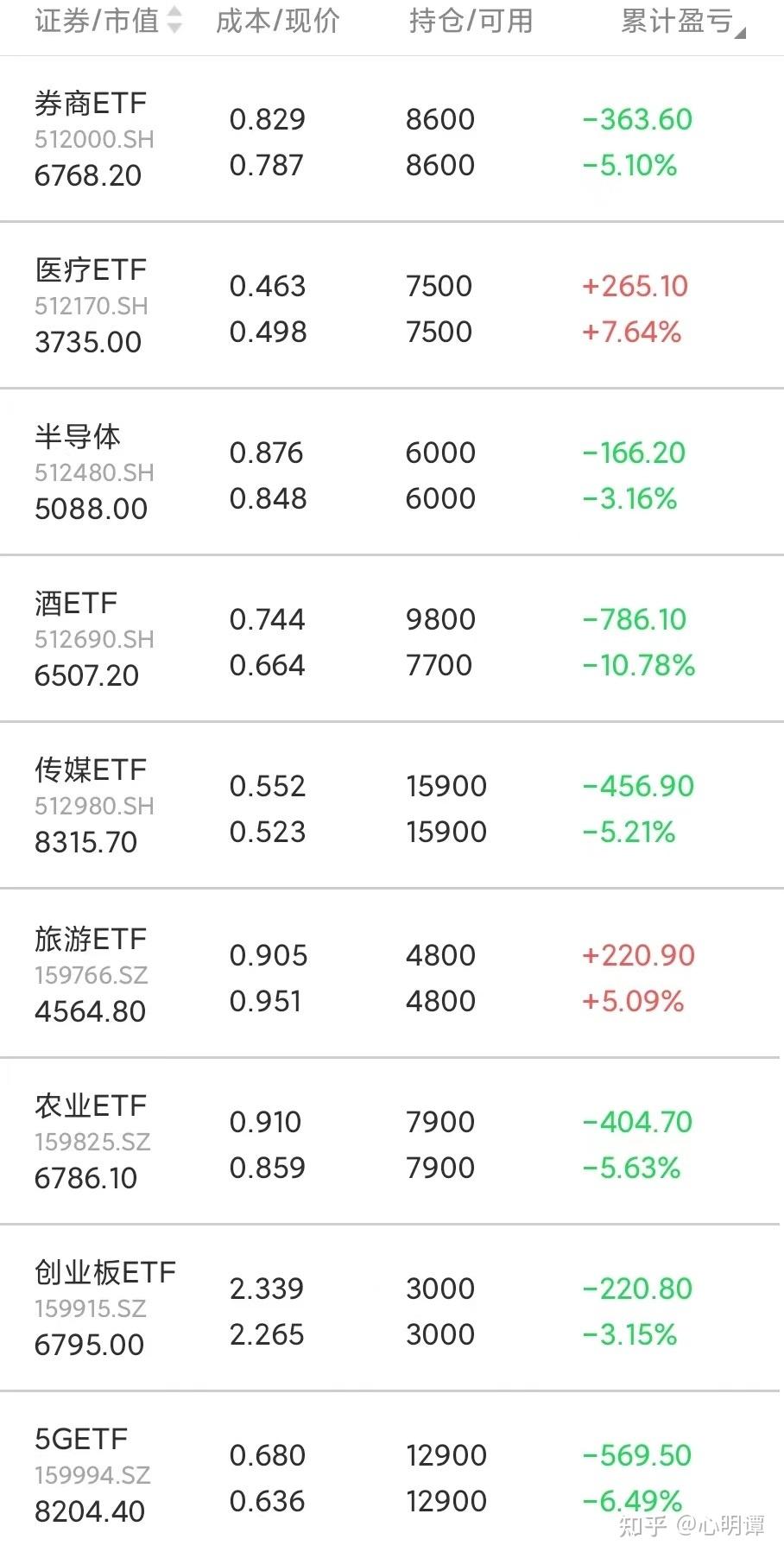The width and height of the screenshot is (784, 1558).
Task: Click the cost price 2.339 of 创业板ETF
Action: click(x=269, y=1289)
